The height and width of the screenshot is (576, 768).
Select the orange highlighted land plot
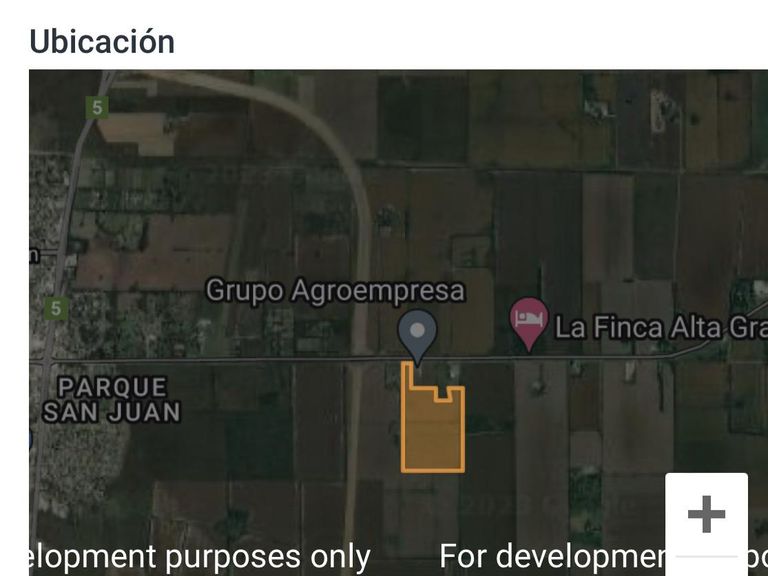(x=433, y=432)
